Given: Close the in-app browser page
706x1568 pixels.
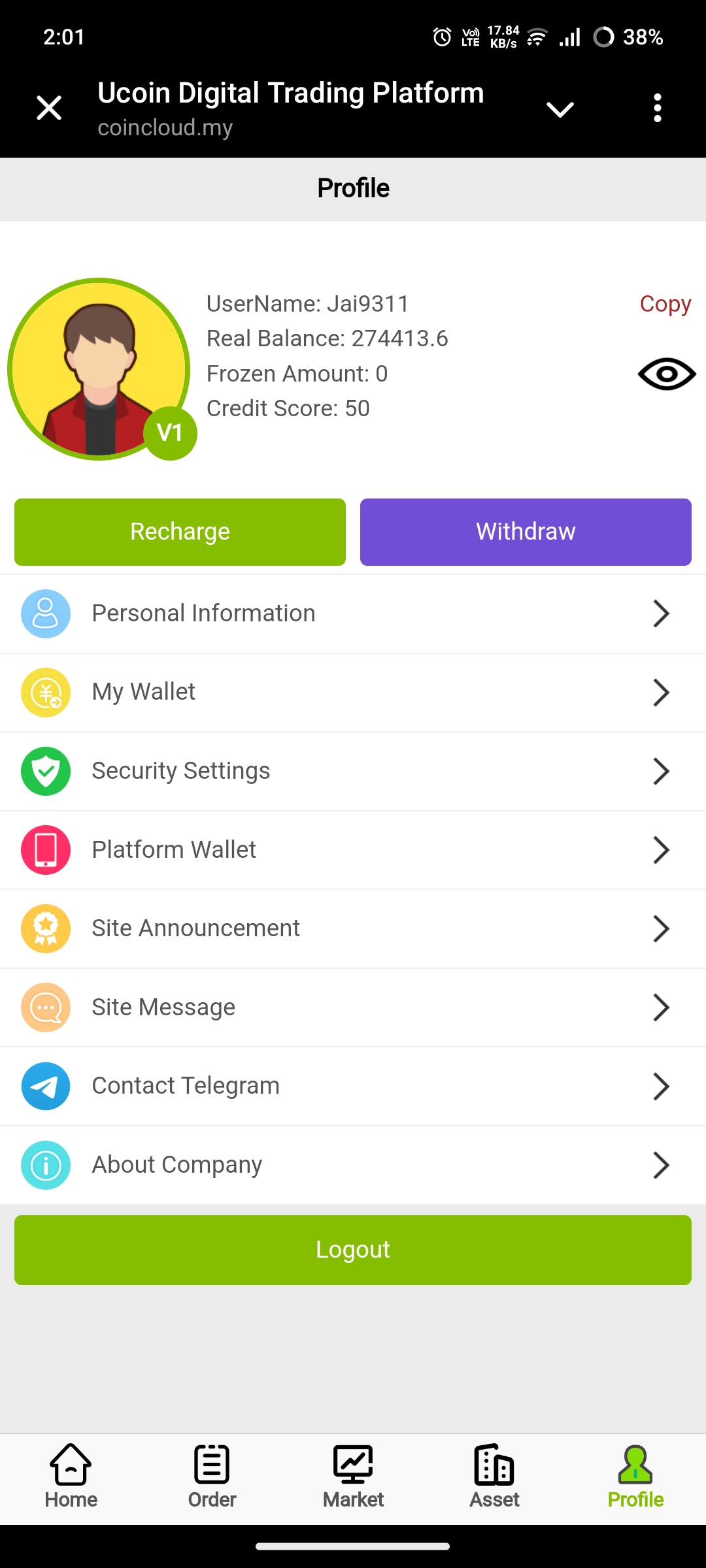Looking at the screenshot, I should (x=49, y=108).
